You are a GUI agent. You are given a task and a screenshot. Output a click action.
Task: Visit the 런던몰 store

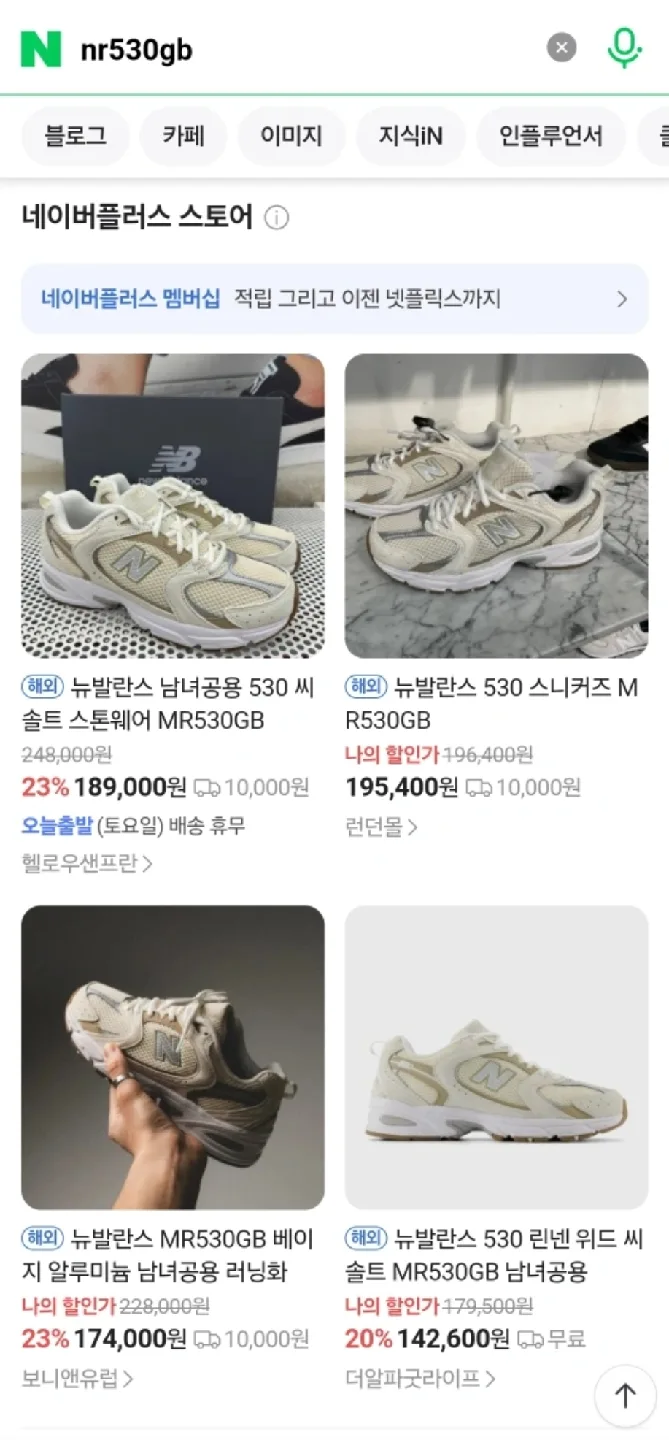[x=381, y=827]
